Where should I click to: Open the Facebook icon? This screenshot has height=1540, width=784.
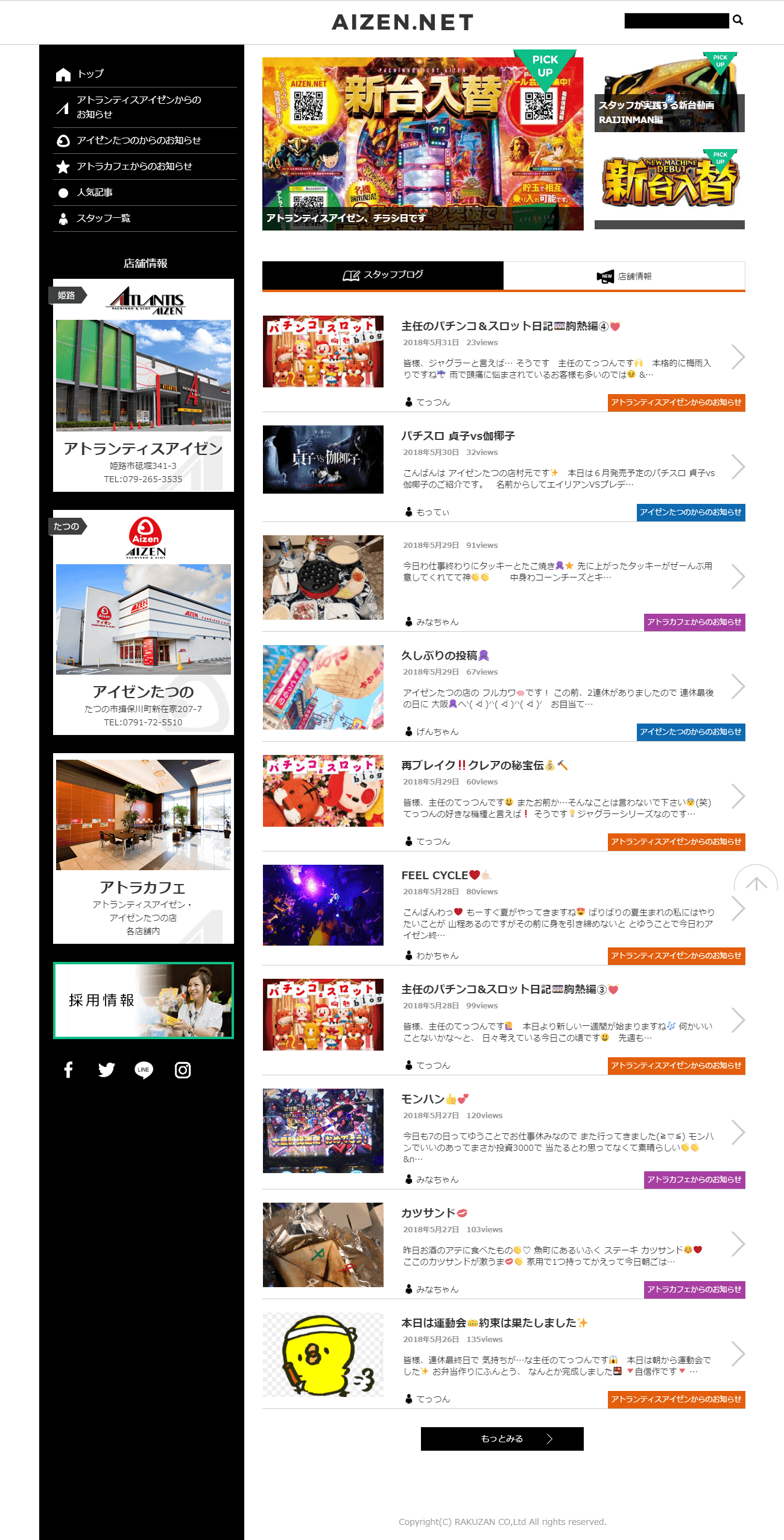[x=68, y=1070]
